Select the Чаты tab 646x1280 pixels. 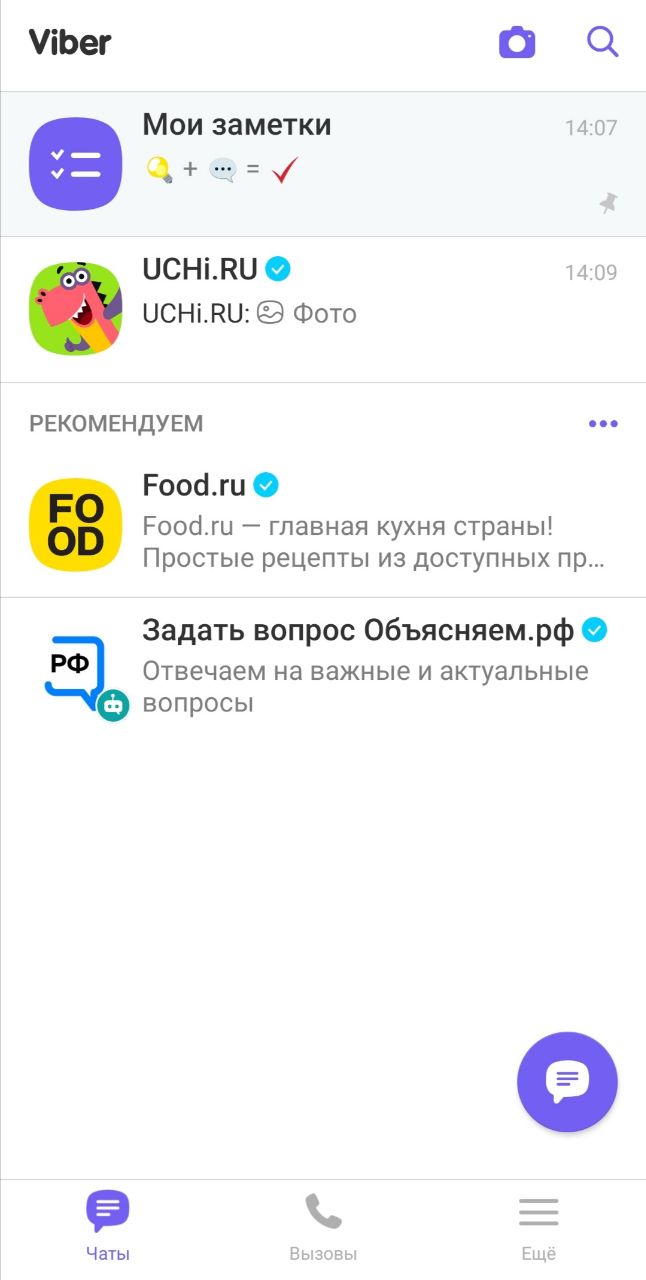108,1227
